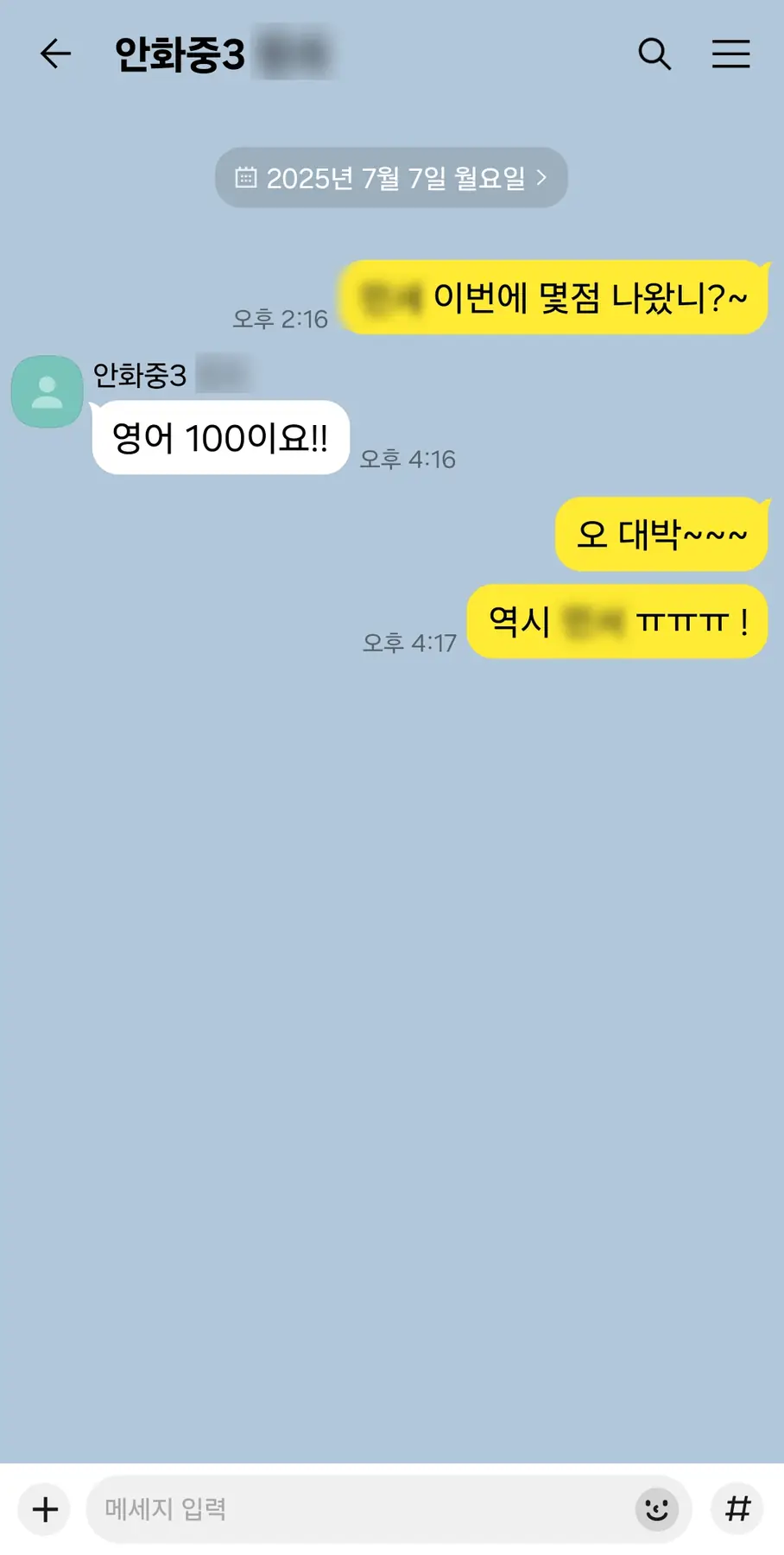Tap the hashtag search button
784x1555 pixels.
click(737, 1509)
